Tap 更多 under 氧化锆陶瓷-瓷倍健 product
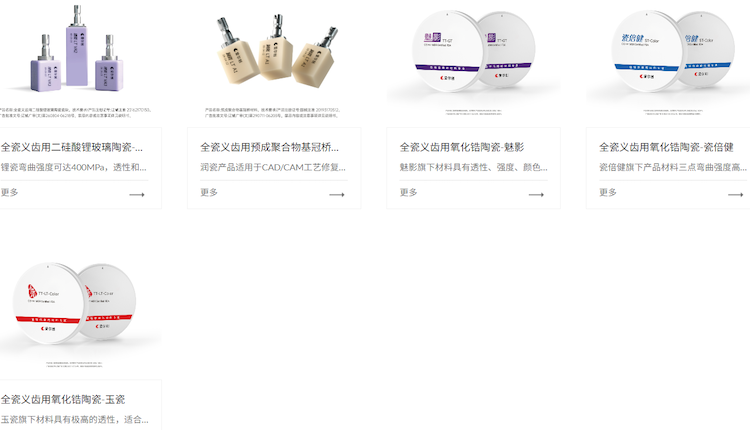This screenshot has width=750, height=430. point(608,192)
